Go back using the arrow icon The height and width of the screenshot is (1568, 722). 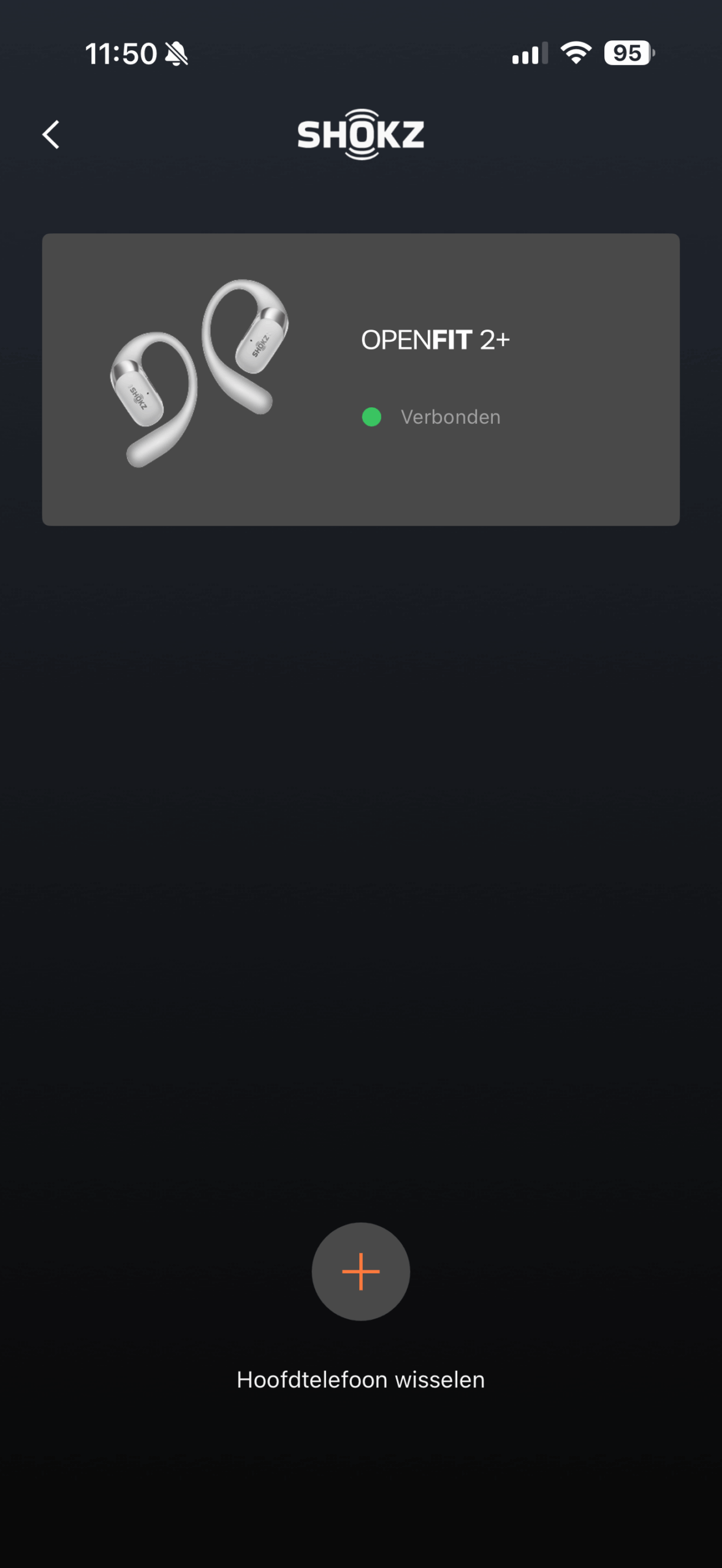pos(51,135)
